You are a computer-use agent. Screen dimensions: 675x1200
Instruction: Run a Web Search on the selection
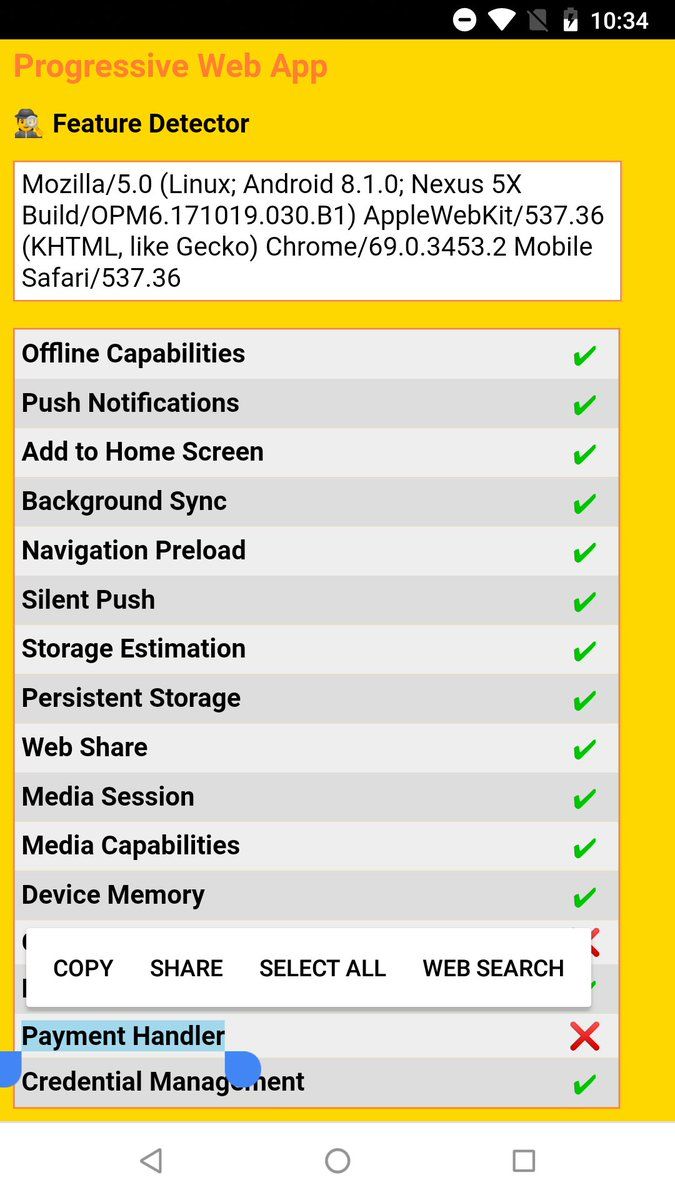493,968
